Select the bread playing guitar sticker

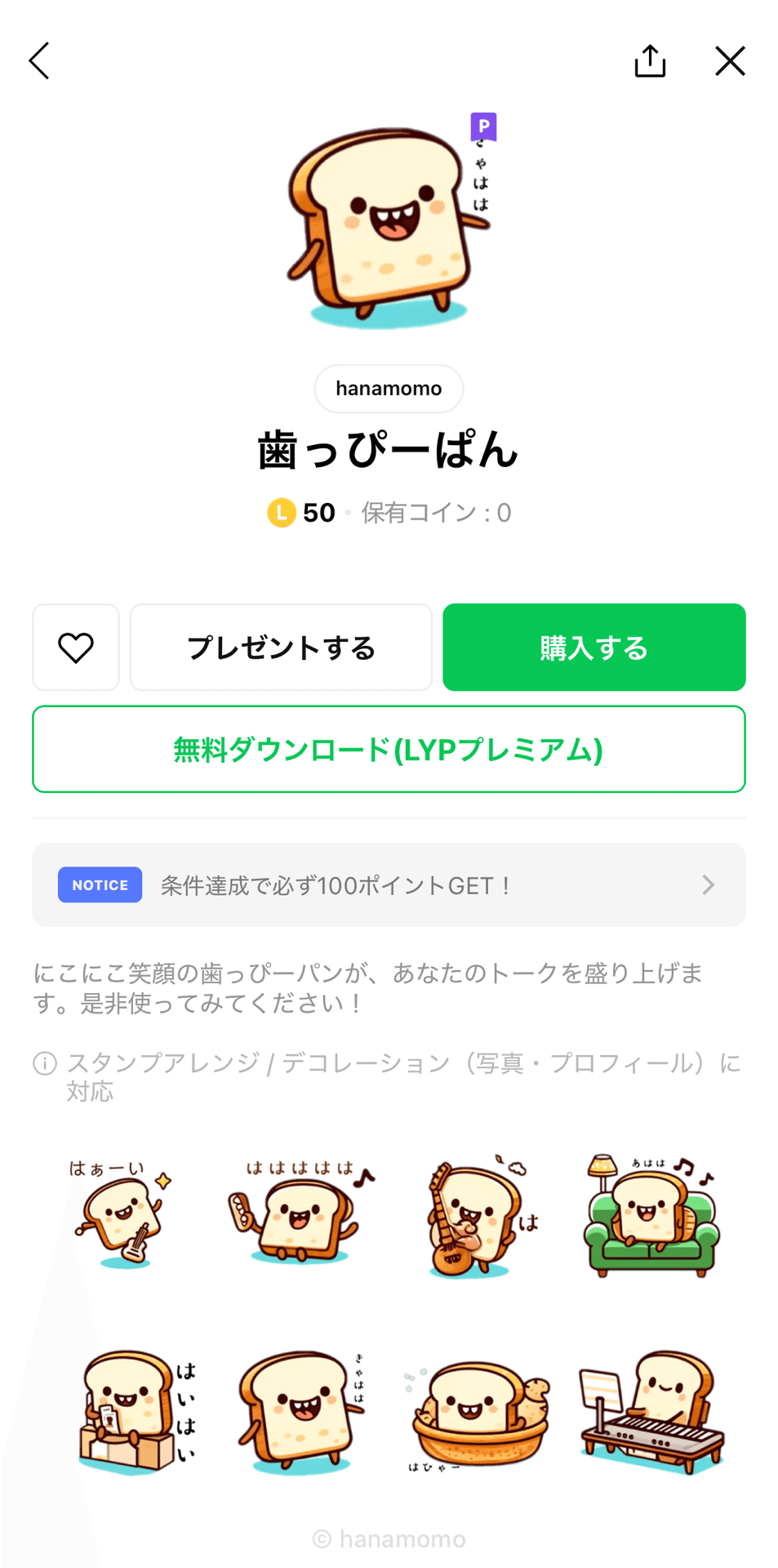[x=473, y=1217]
